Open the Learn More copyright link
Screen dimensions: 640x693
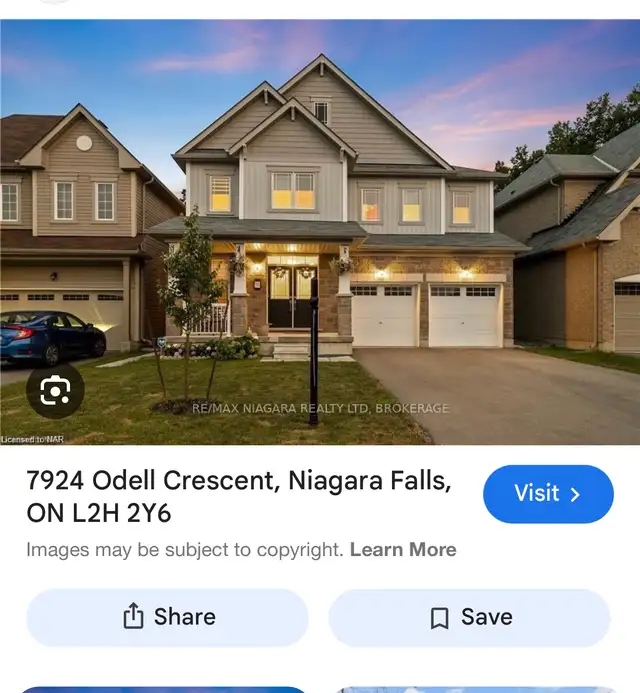click(x=403, y=550)
